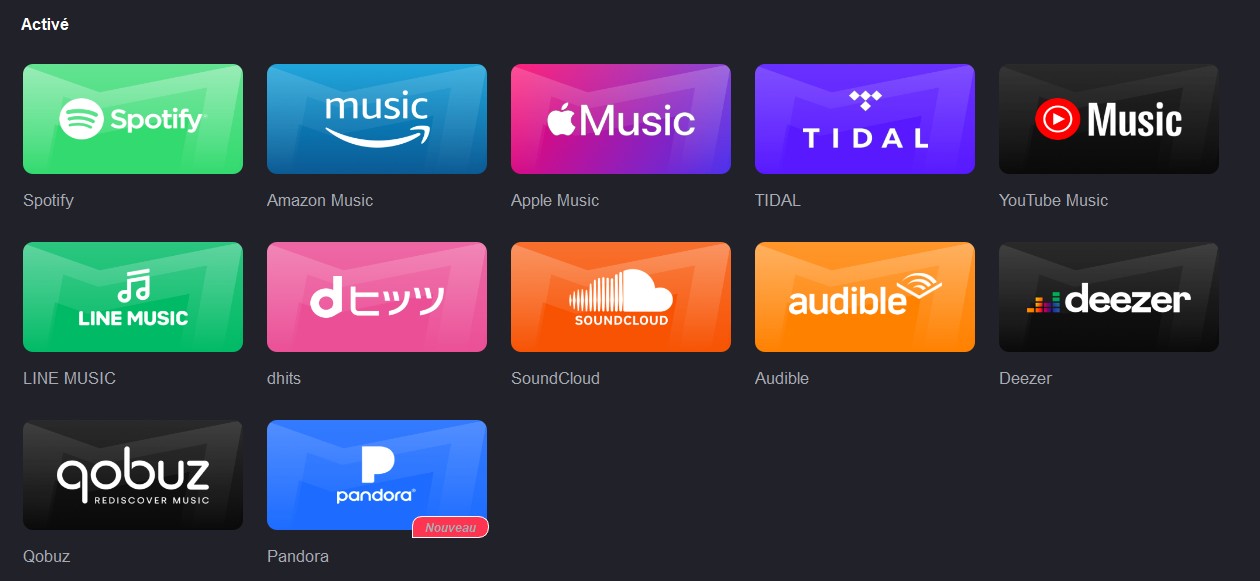Open the Qobuz card
This screenshot has height=581, width=1260.
click(133, 475)
